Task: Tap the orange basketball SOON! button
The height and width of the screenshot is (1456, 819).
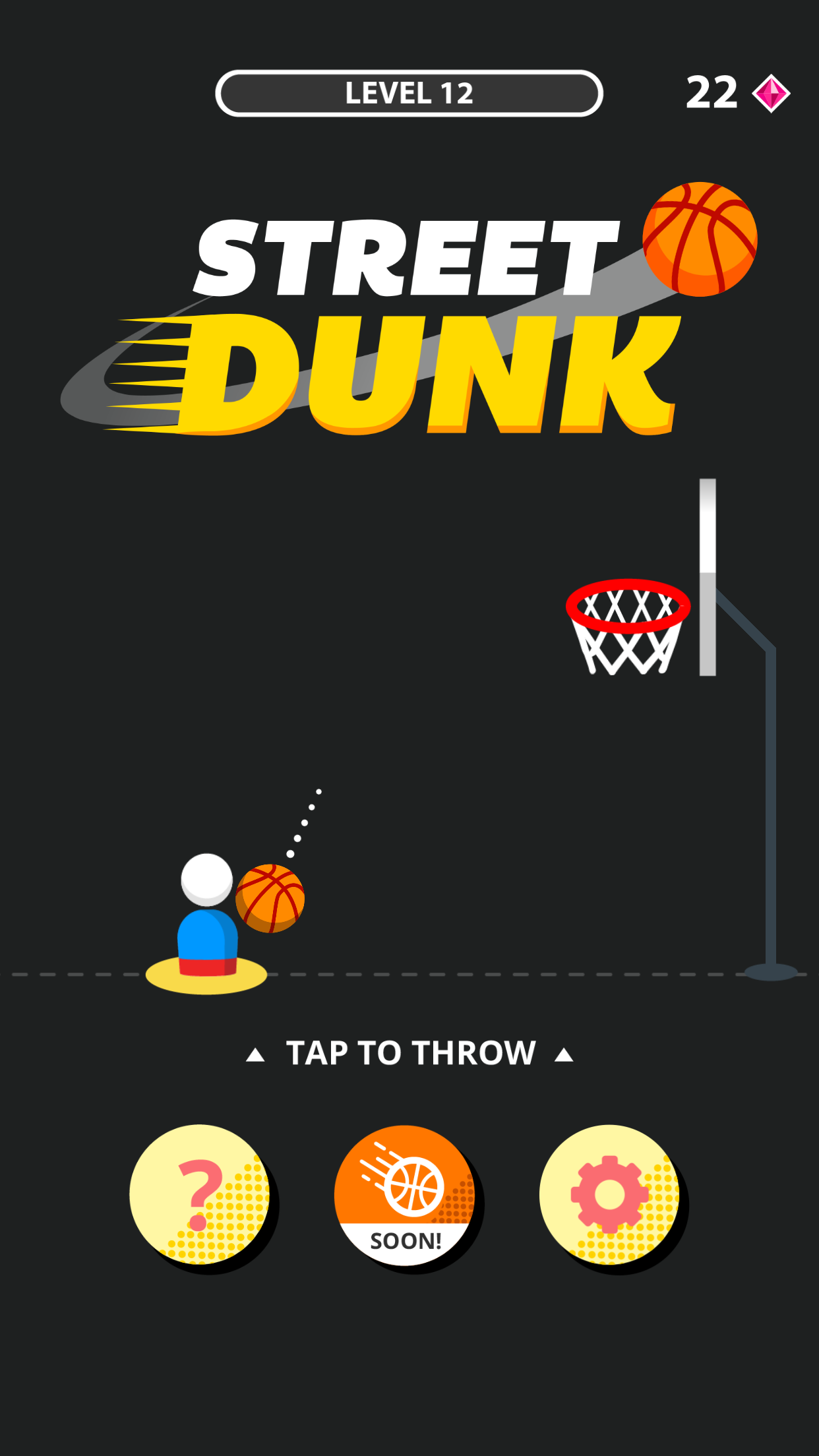Action: click(x=404, y=1195)
